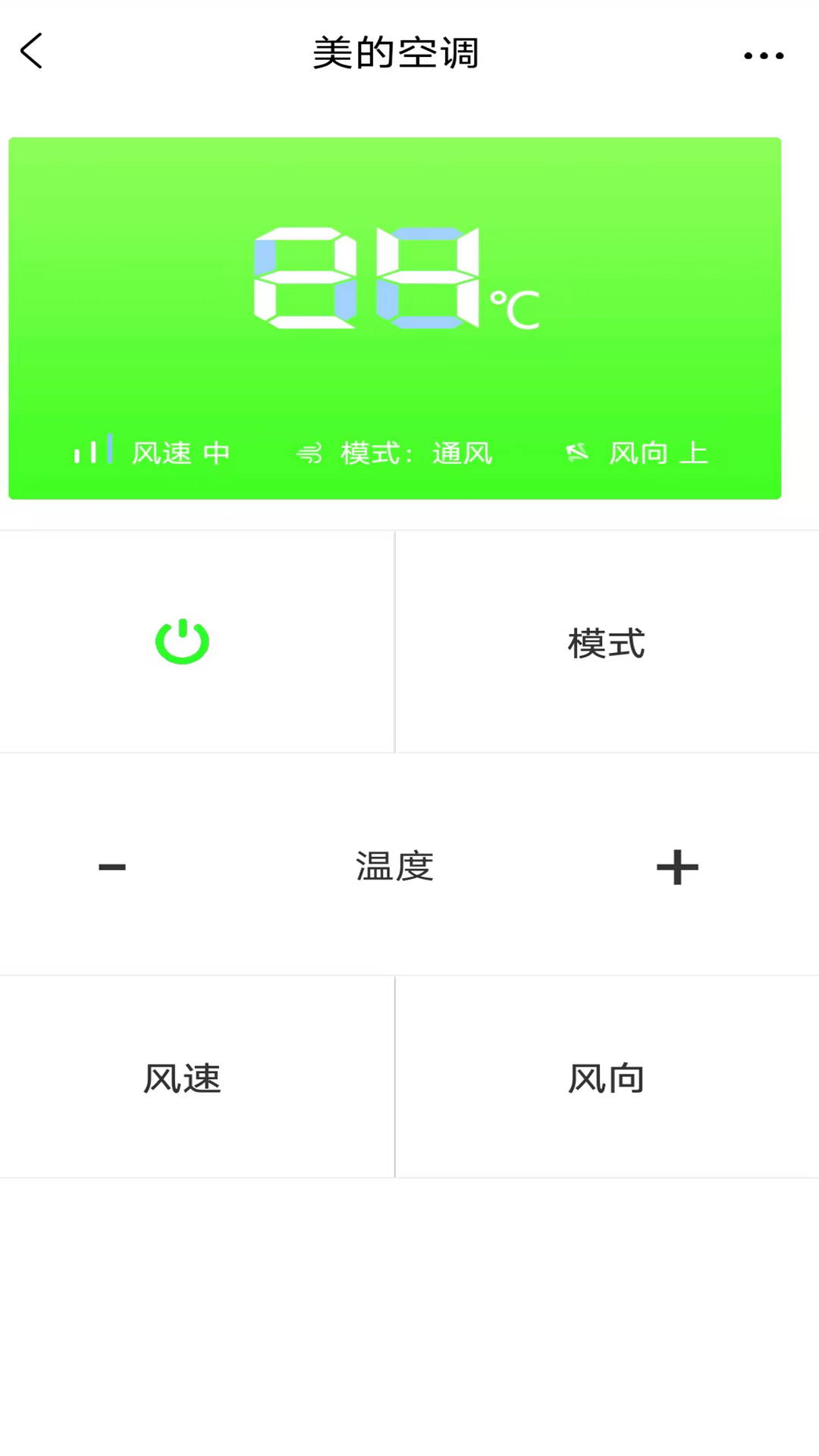Click the fan speed bars icon in display

pos(93,450)
